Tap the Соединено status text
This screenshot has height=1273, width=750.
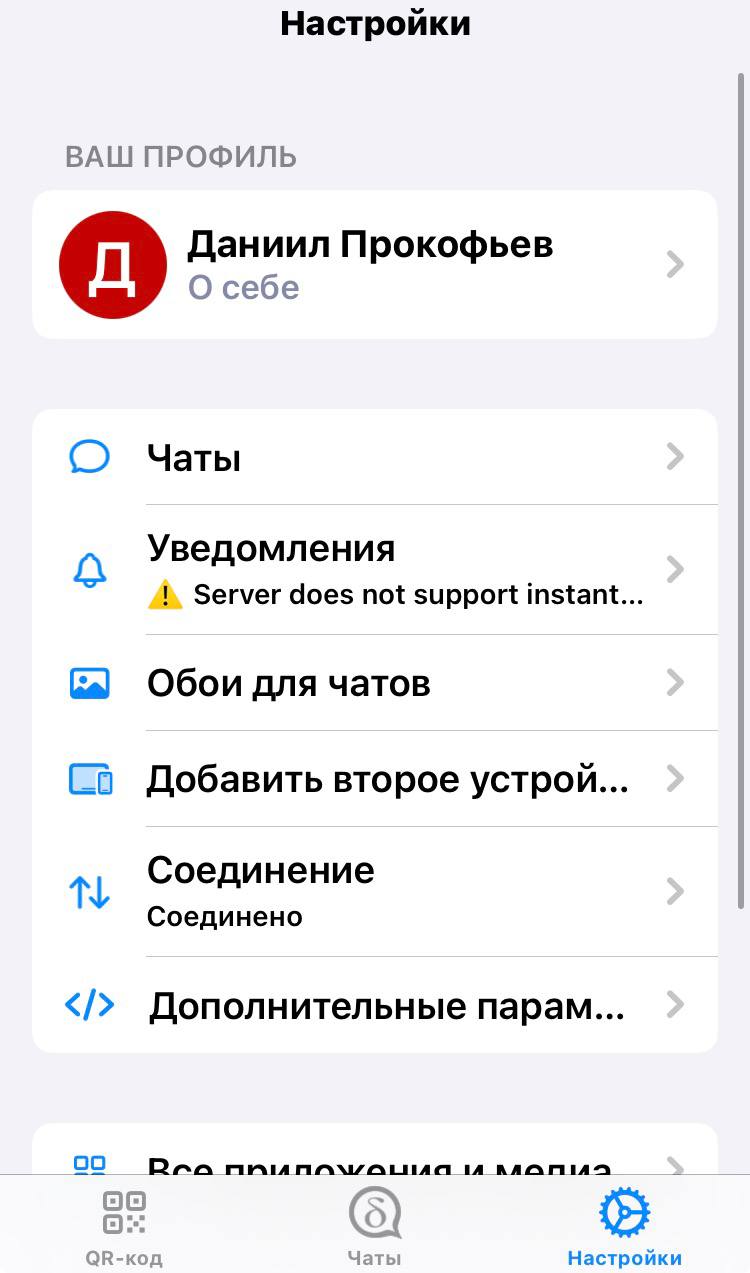coord(224,916)
